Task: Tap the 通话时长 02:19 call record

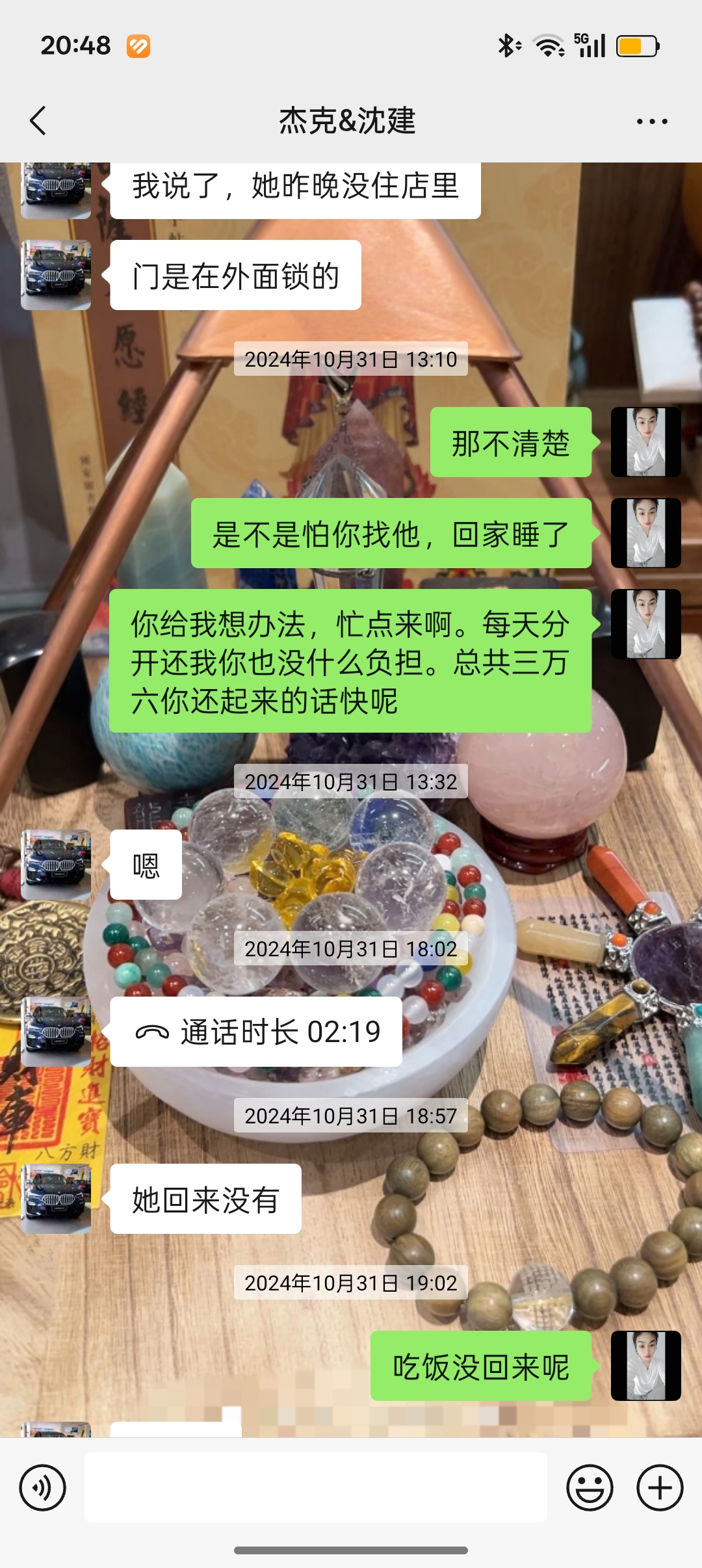Action: pos(256,1032)
